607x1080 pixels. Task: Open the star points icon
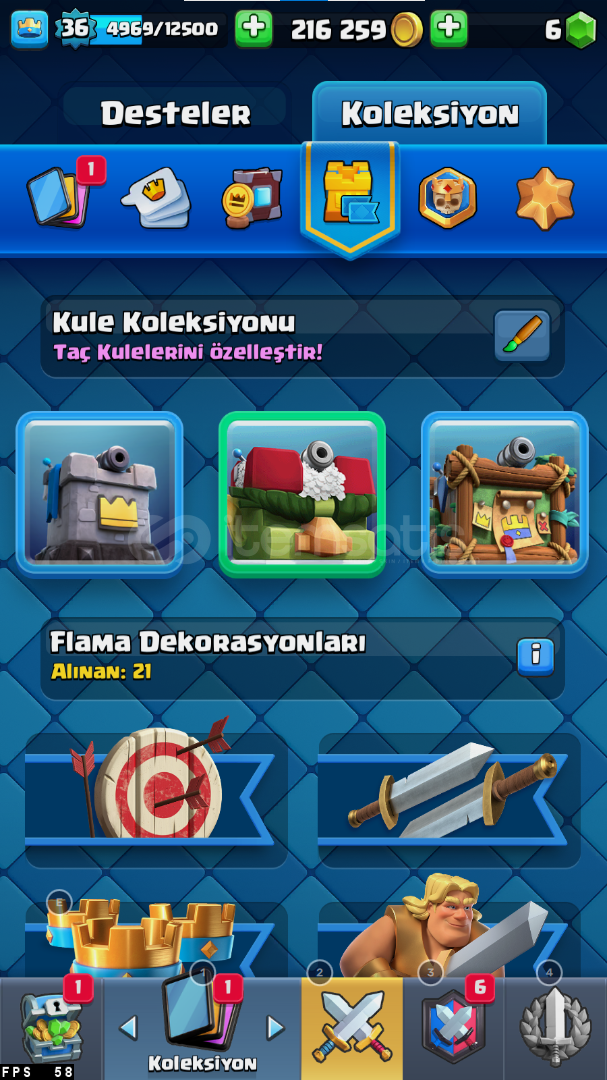point(545,198)
